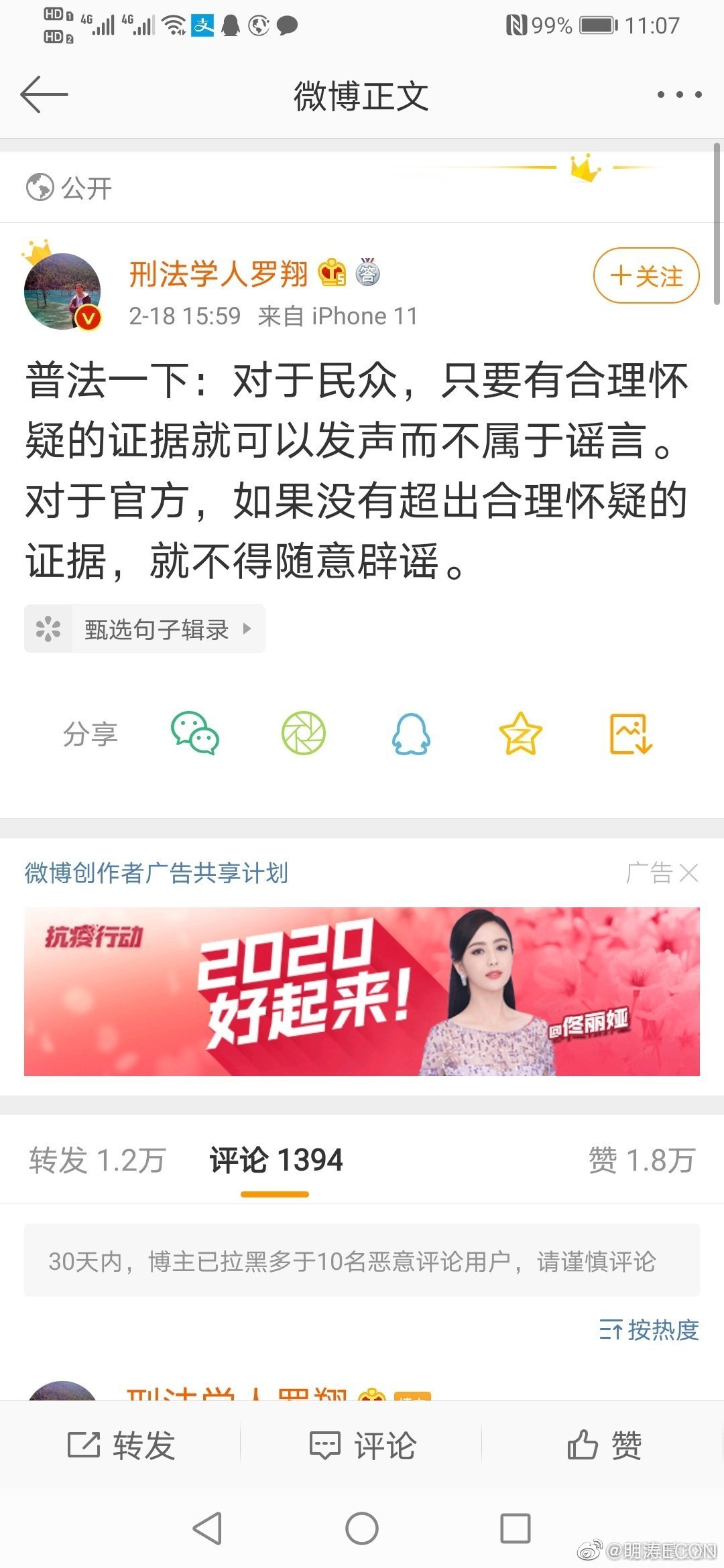The width and height of the screenshot is (724, 1568).
Task: Share the post to WeChat
Action: (x=195, y=734)
